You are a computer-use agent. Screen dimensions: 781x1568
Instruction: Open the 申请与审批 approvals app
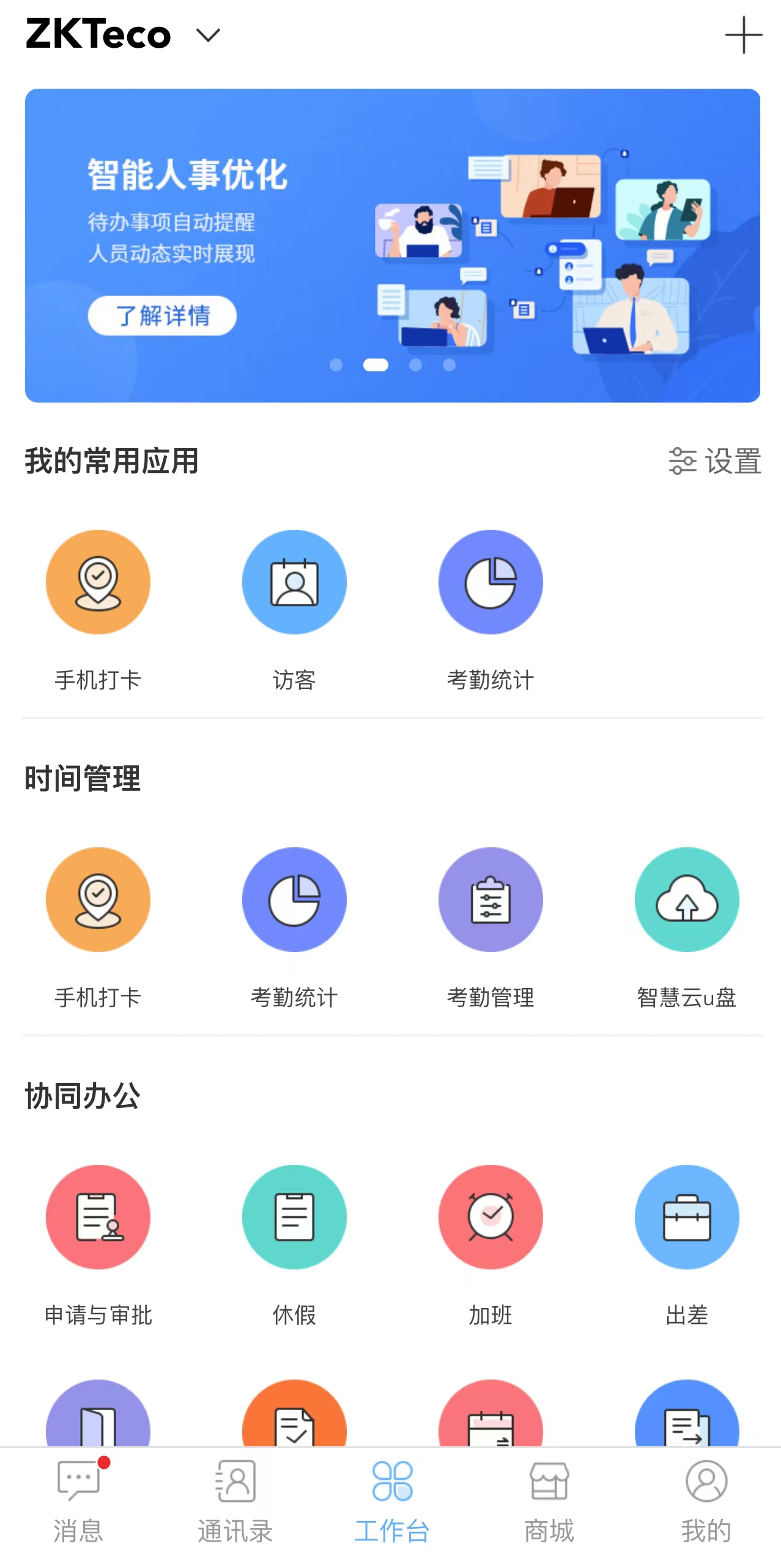(98, 1217)
